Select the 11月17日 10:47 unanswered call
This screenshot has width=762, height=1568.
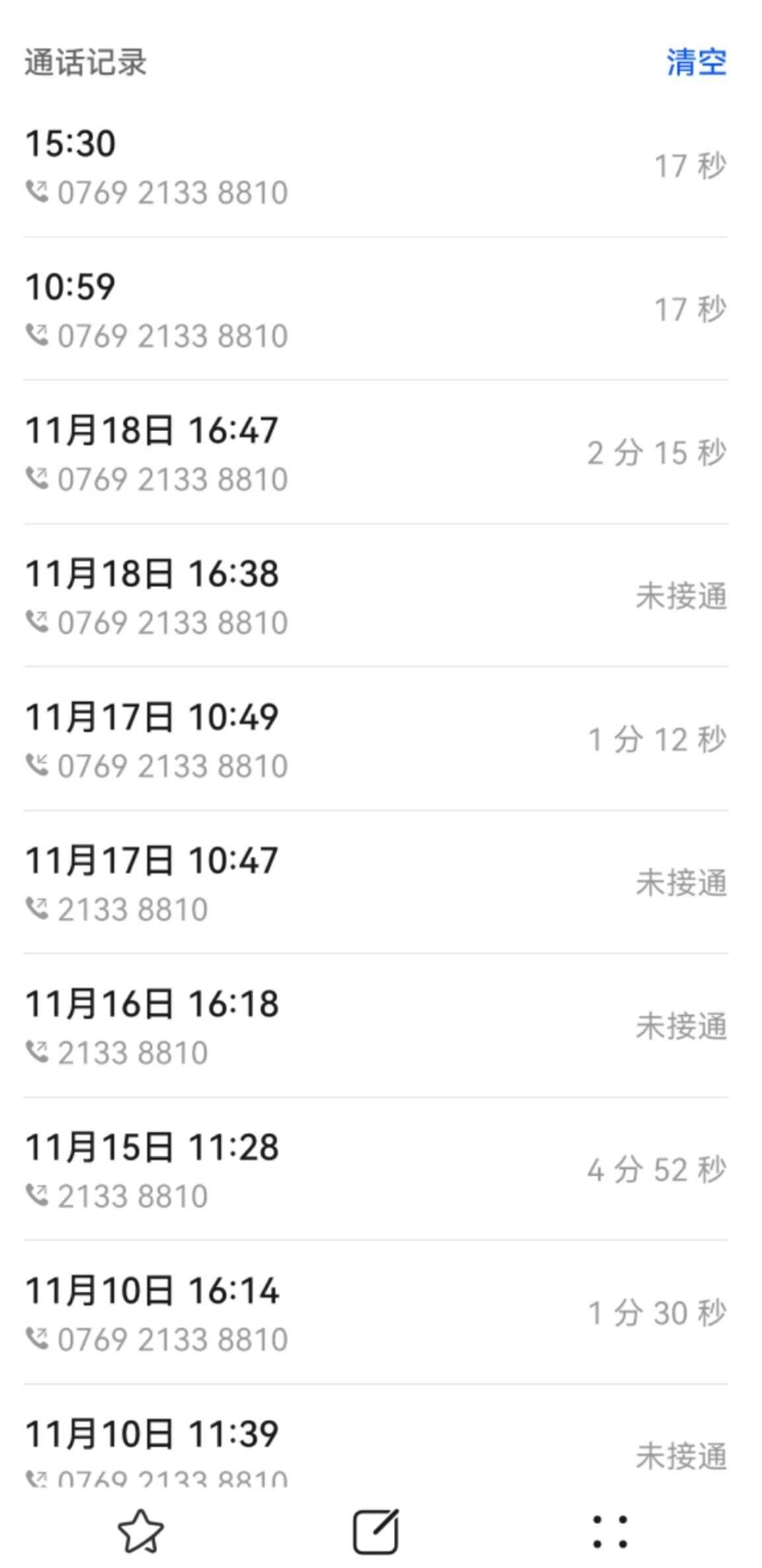point(375,883)
